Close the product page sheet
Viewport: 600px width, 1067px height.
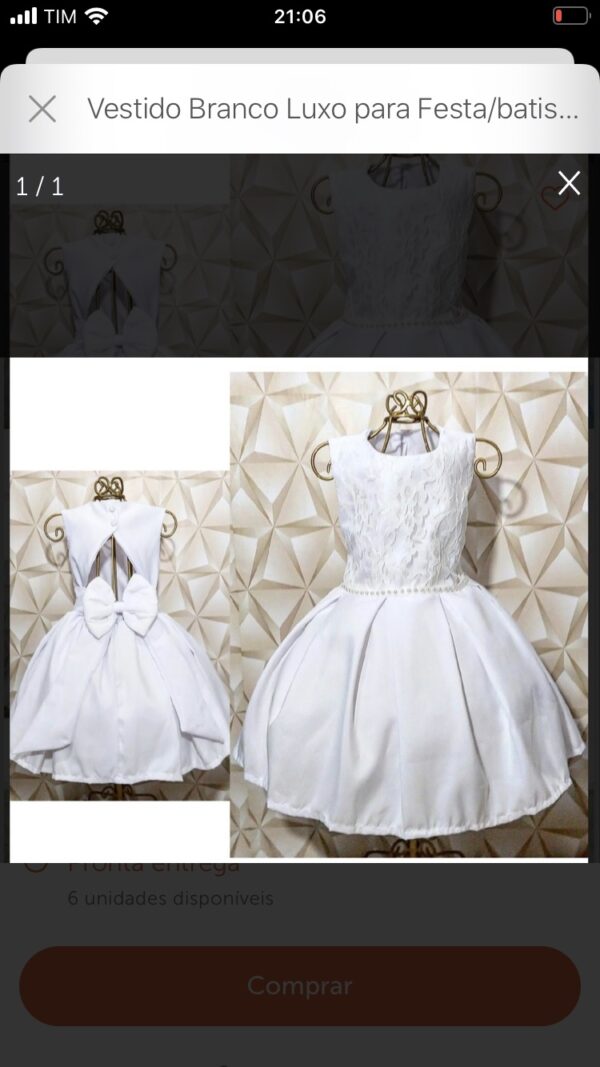pos(42,109)
